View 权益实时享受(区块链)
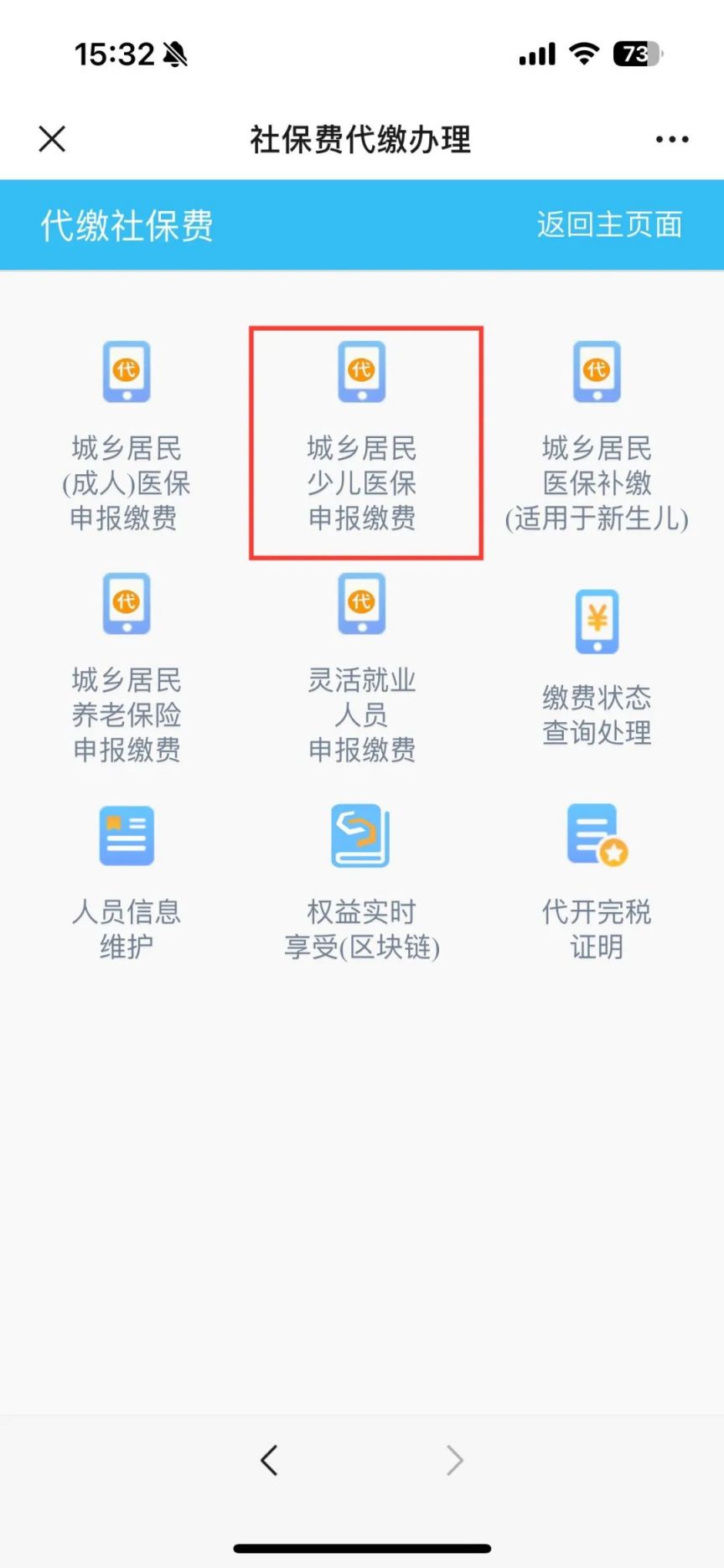This screenshot has height=1568, width=724. coord(362,884)
